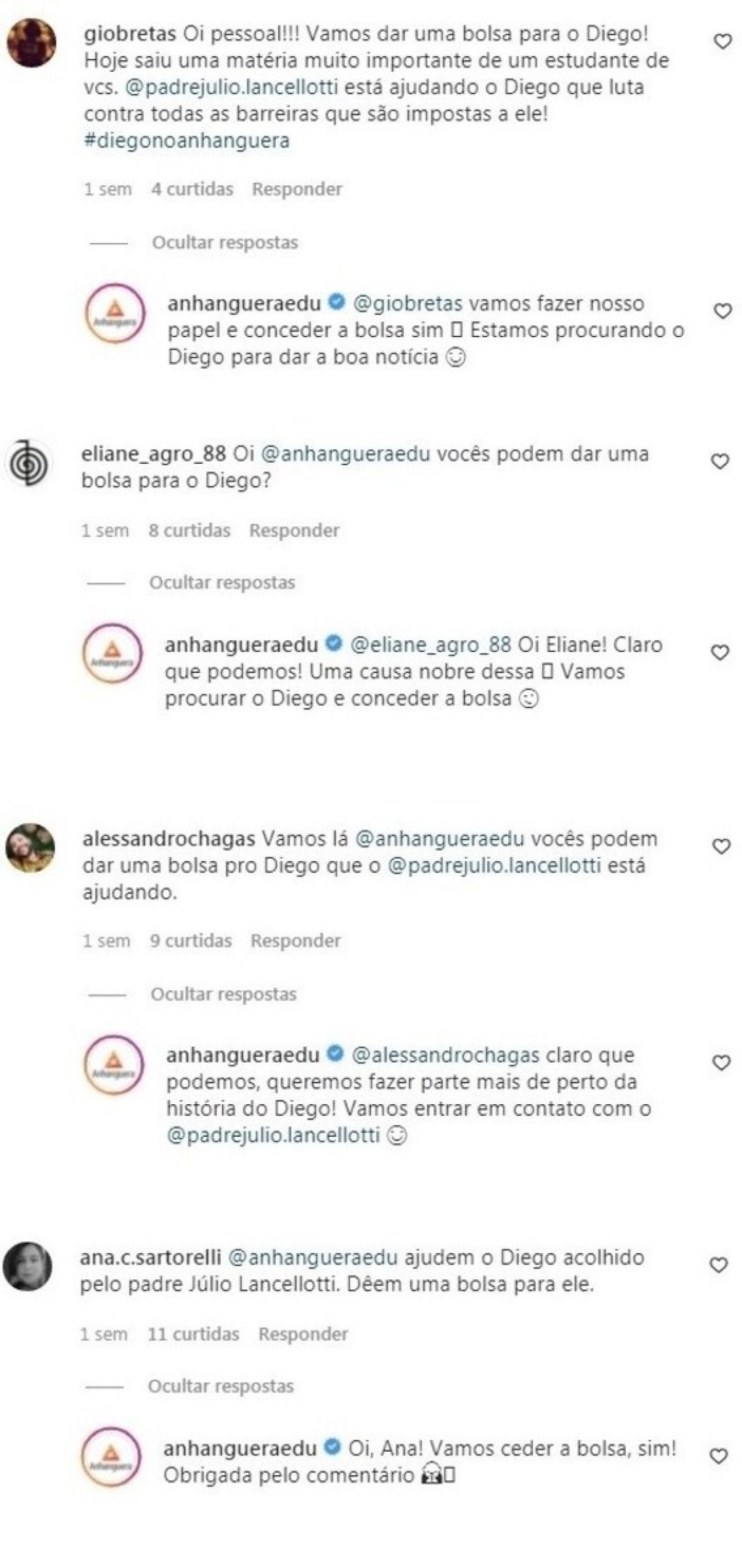
Task: Reply to alessandrochagas's comment
Action: click(x=295, y=941)
